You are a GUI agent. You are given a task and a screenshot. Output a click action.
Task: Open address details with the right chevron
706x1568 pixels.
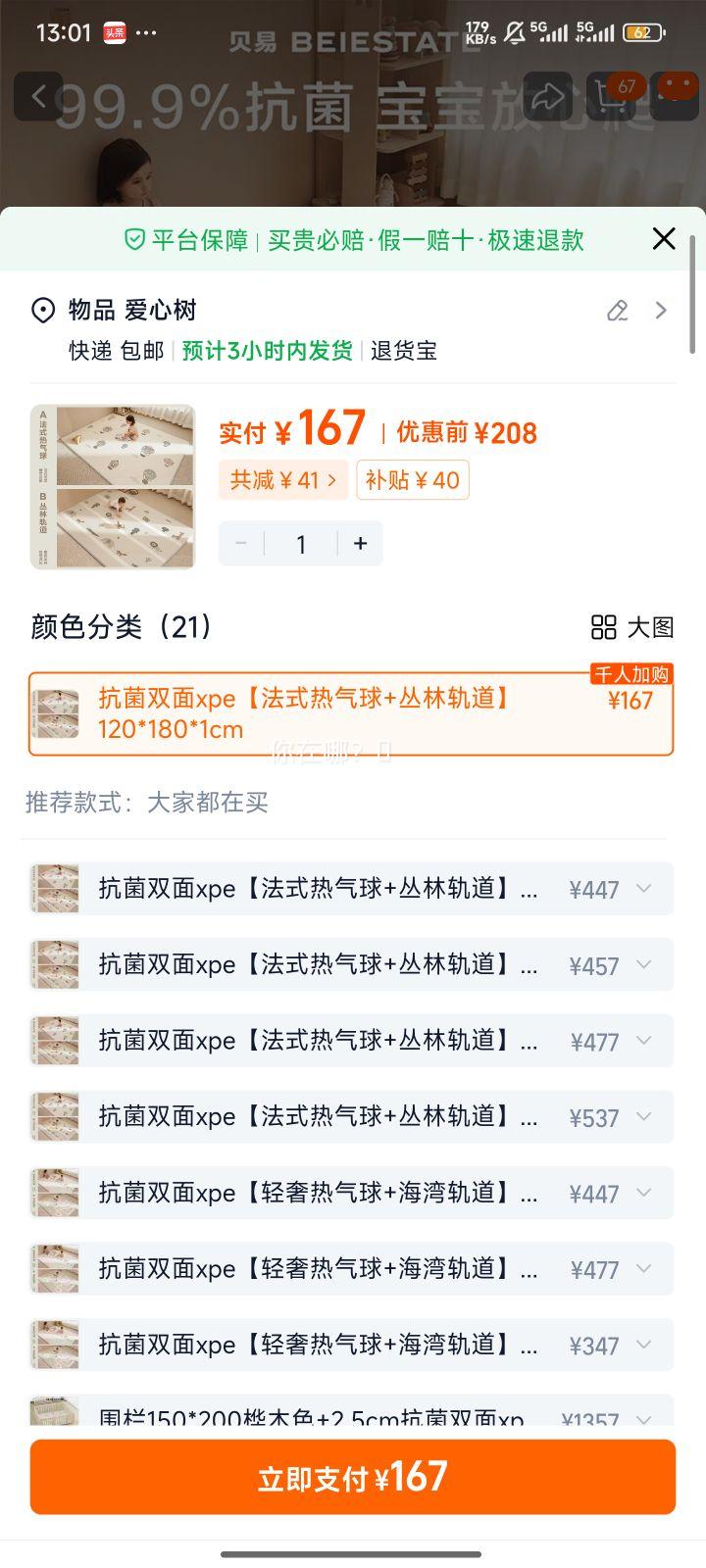click(662, 311)
